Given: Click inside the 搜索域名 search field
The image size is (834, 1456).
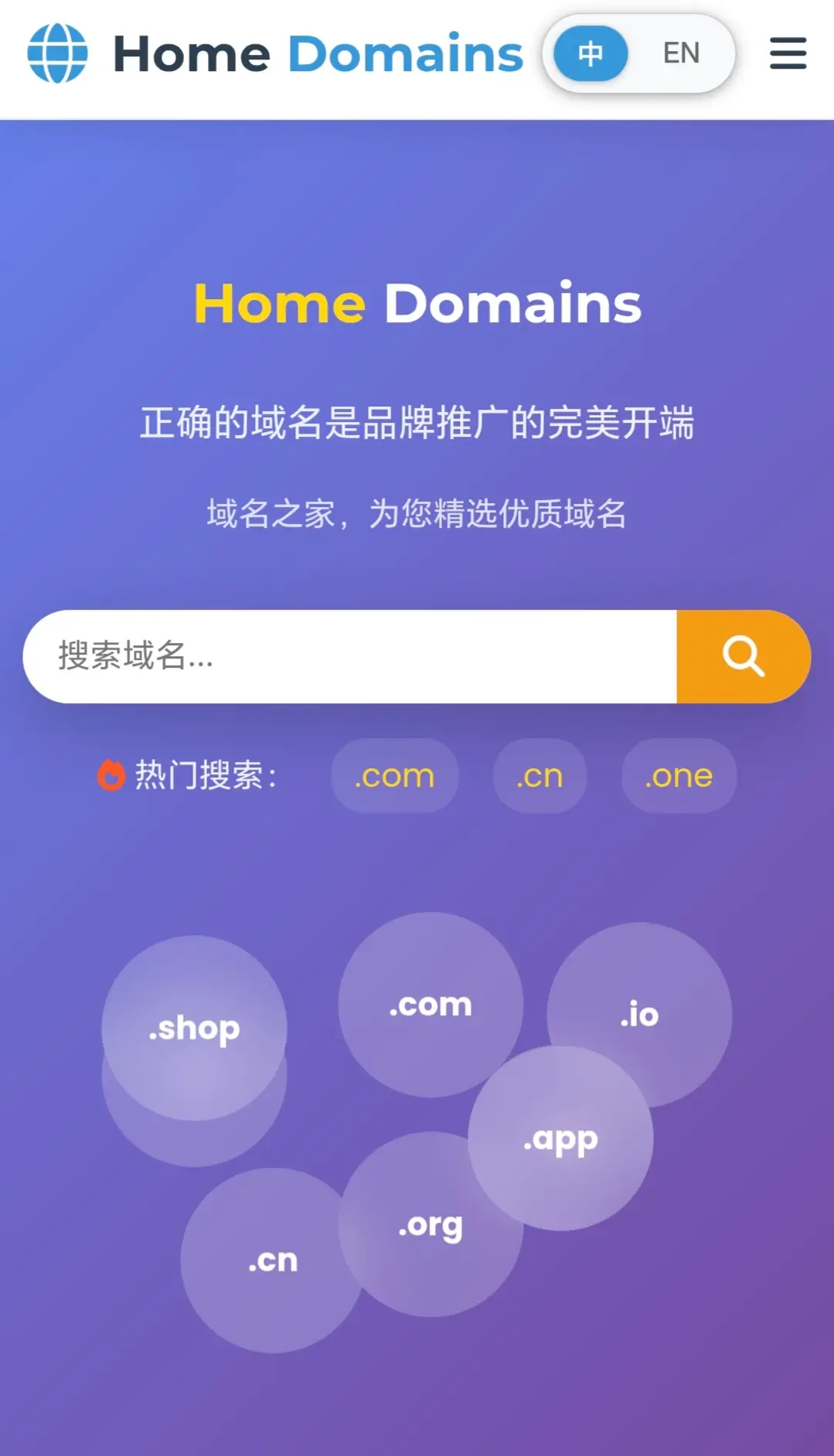Looking at the screenshot, I should tap(309, 655).
